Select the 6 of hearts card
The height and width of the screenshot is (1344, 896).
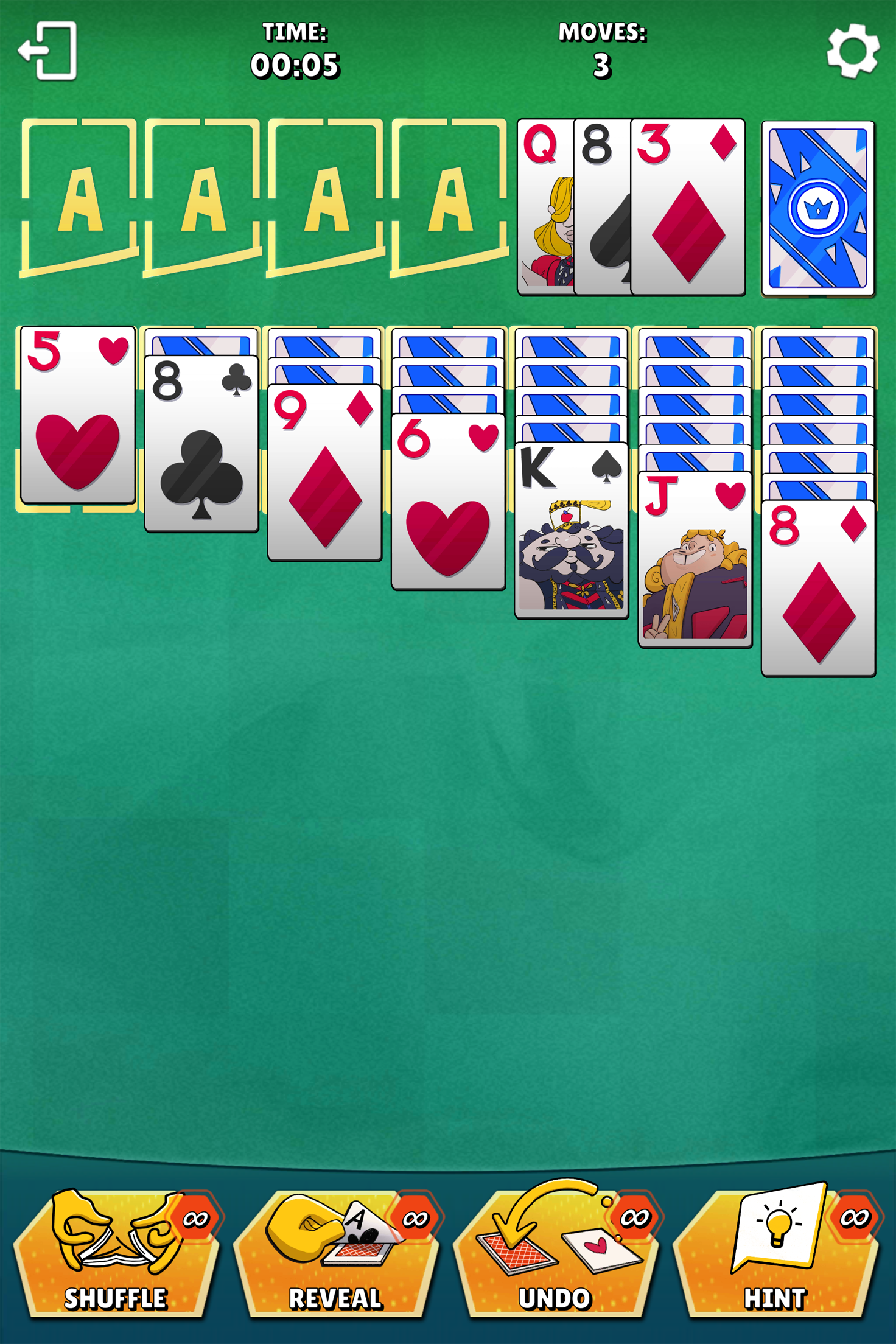tap(448, 502)
